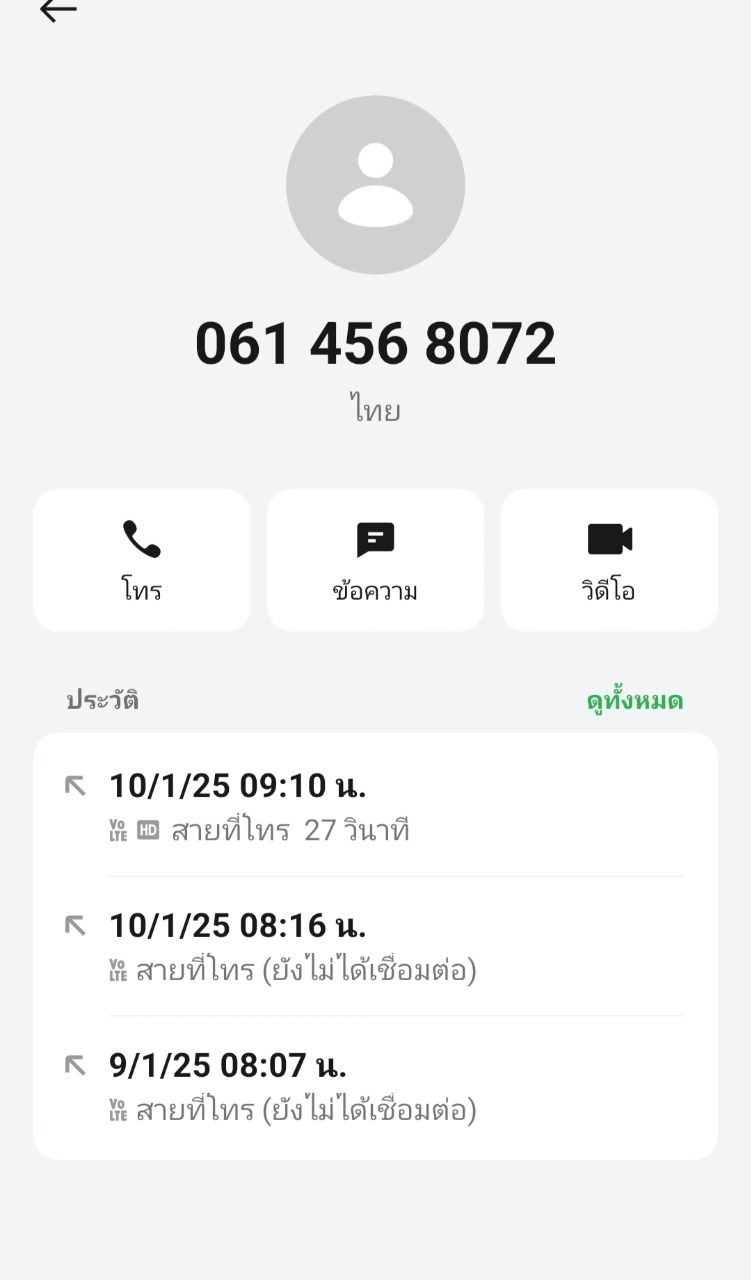Open full history with ดูทั้งหมด
Image resolution: width=751 pixels, height=1280 pixels.
pyautogui.click(x=634, y=701)
